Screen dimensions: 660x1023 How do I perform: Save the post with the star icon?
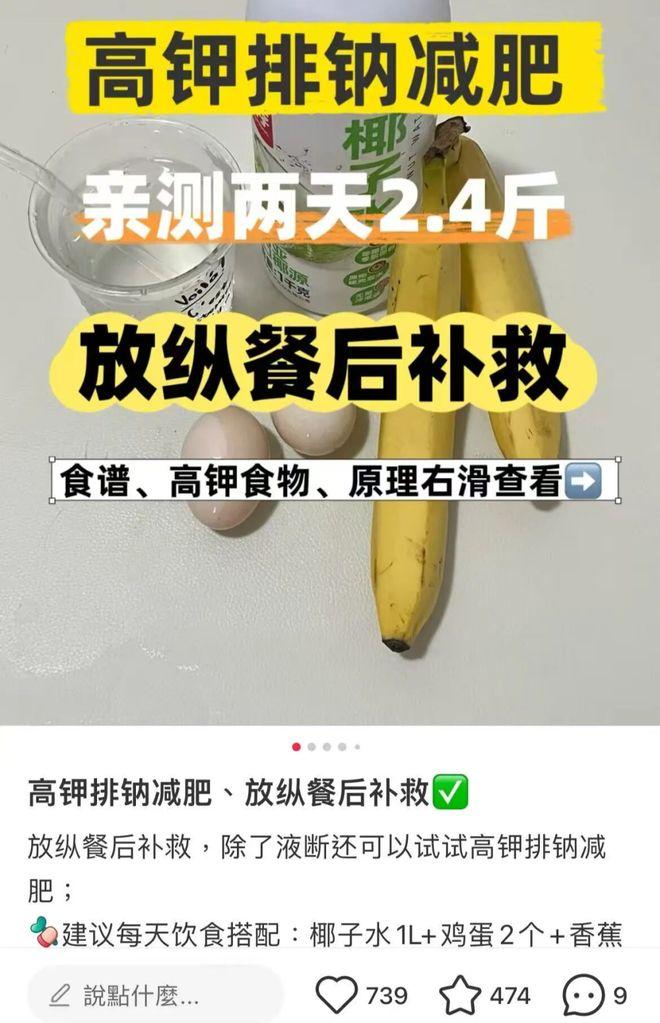coord(460,995)
